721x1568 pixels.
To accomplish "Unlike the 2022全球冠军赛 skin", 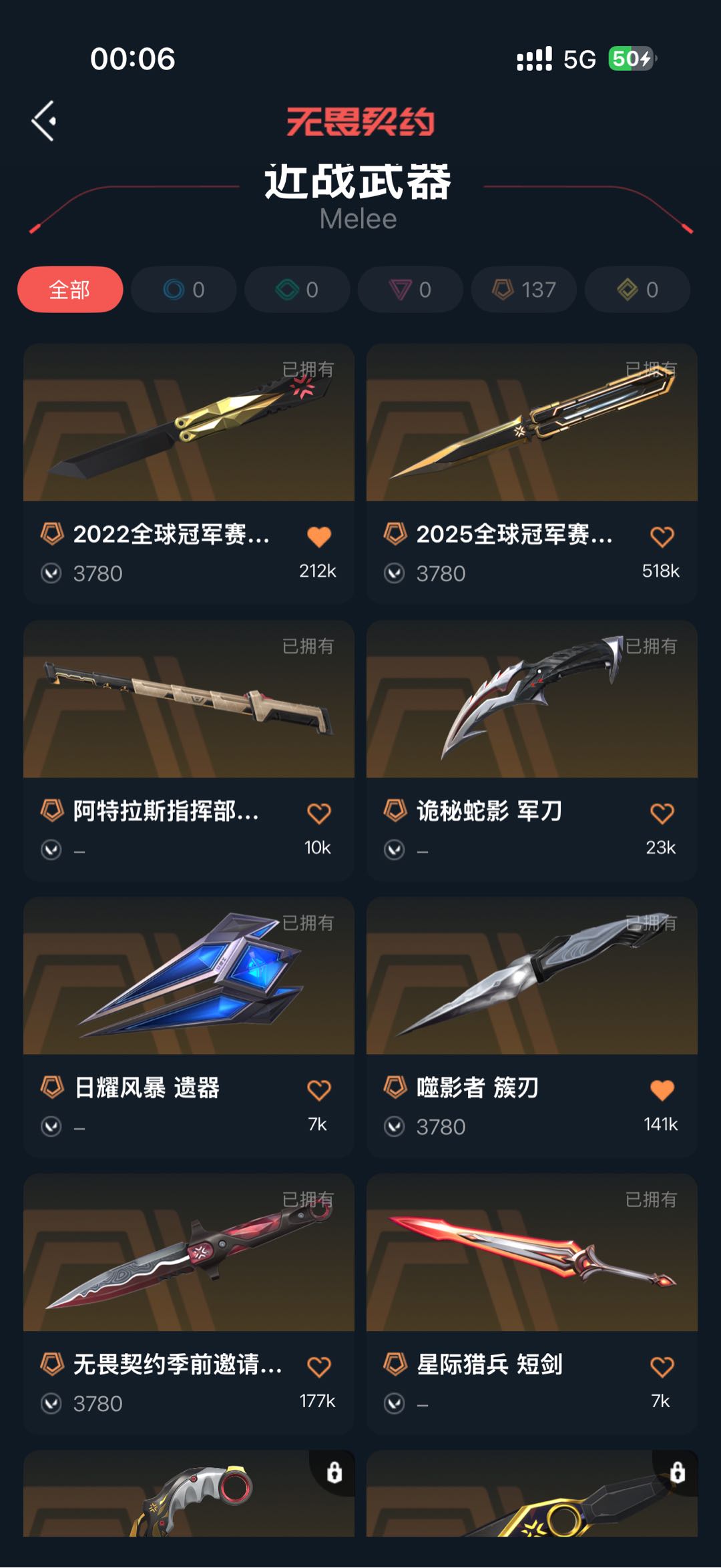I will (319, 537).
